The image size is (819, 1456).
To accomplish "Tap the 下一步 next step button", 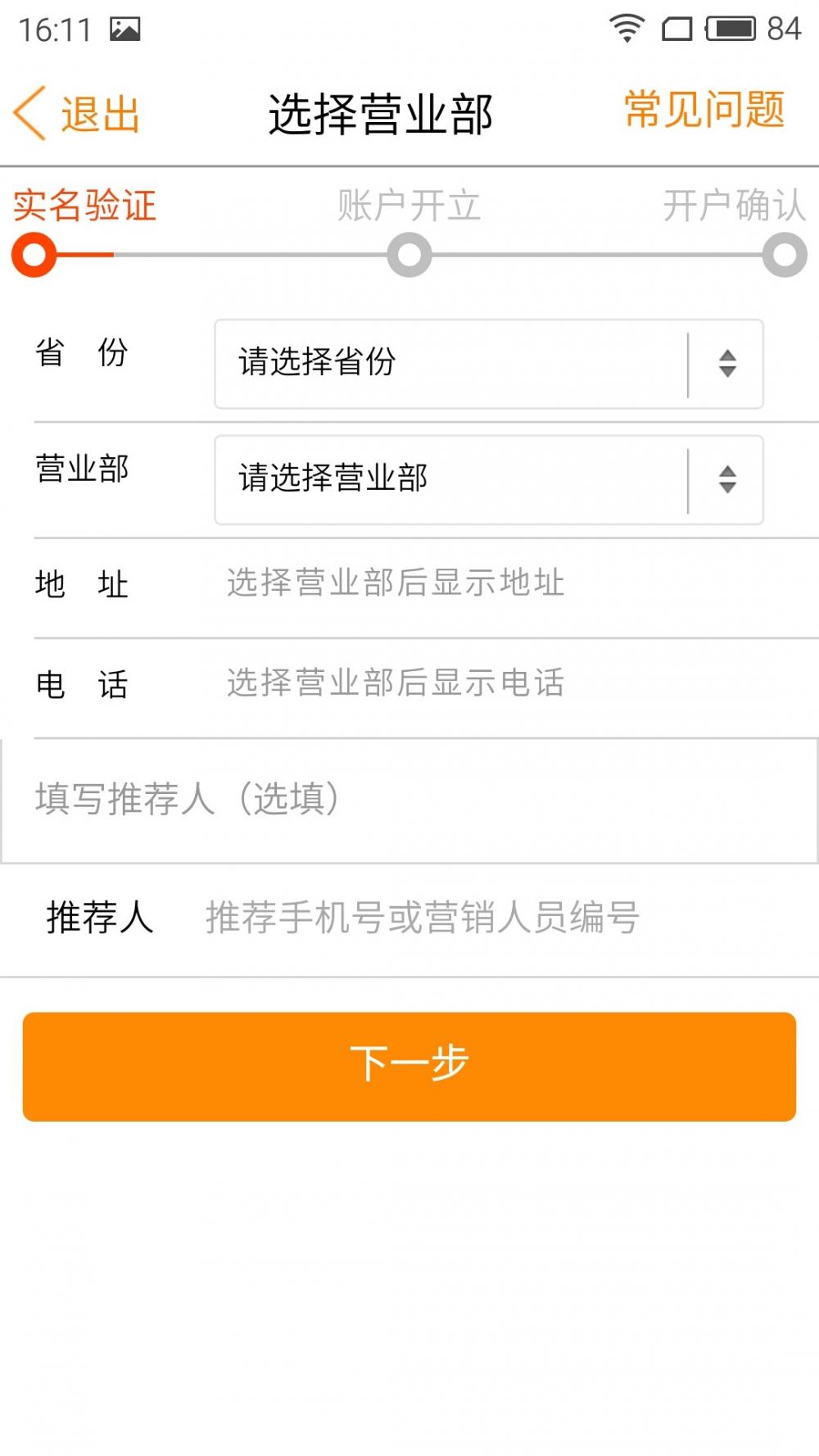I will point(409,1066).
